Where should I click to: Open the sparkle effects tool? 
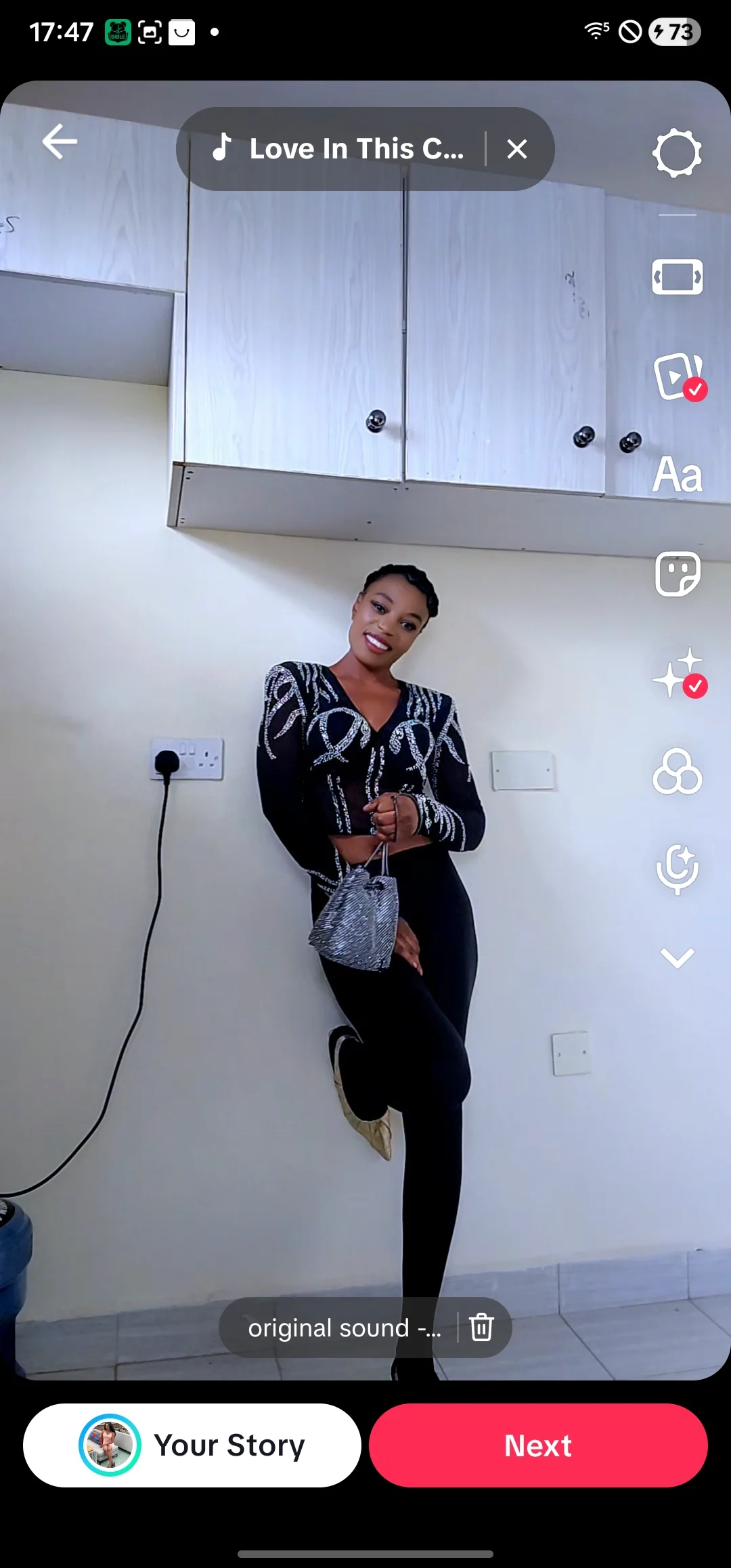click(x=677, y=673)
